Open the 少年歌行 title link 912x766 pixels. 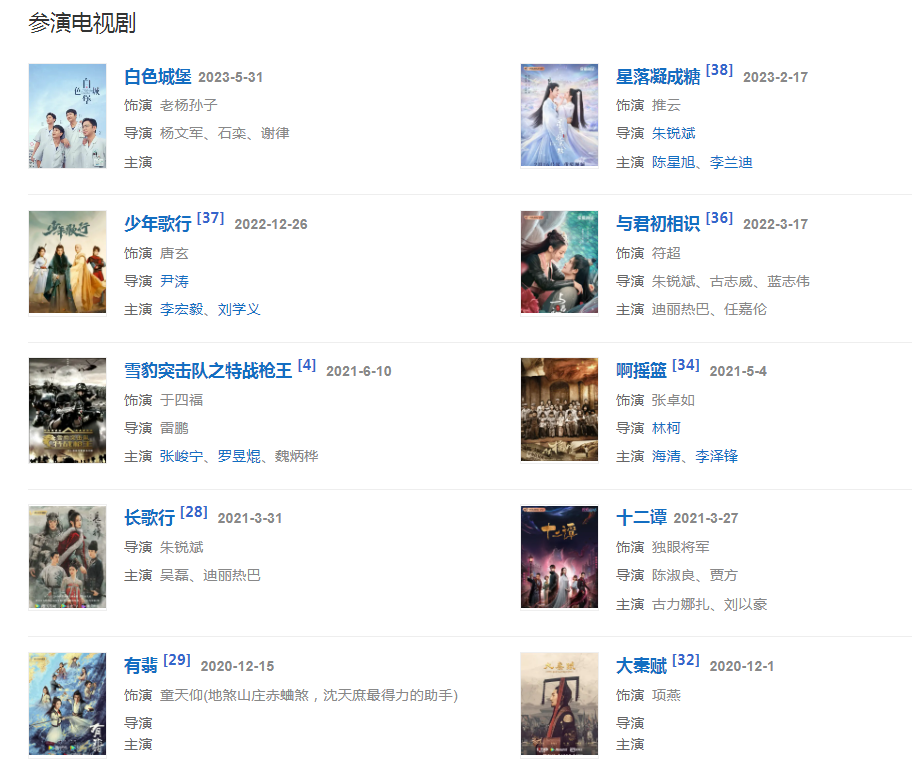coord(157,224)
